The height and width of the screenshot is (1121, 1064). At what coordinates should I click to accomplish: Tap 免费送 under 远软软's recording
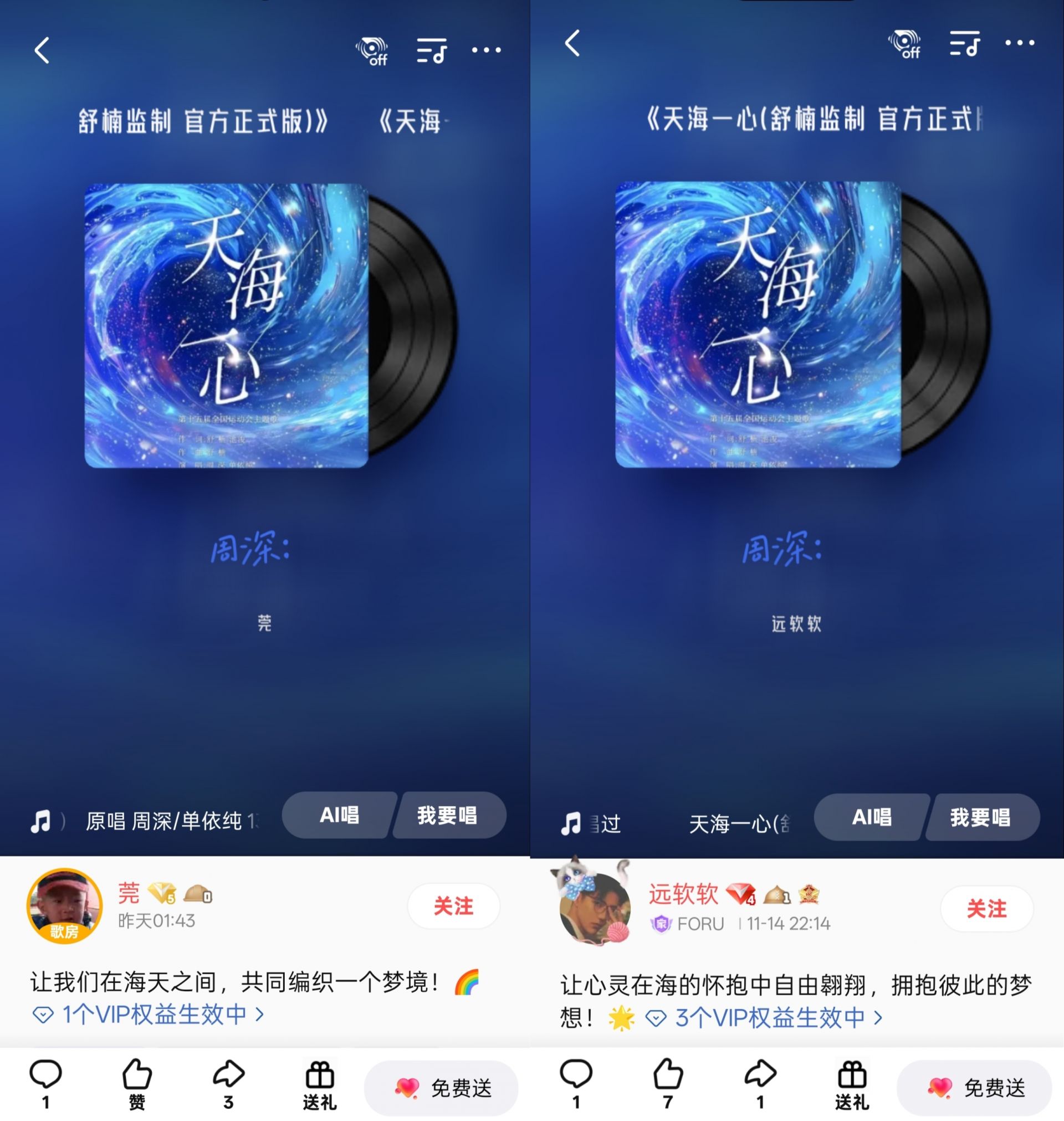974,1088
